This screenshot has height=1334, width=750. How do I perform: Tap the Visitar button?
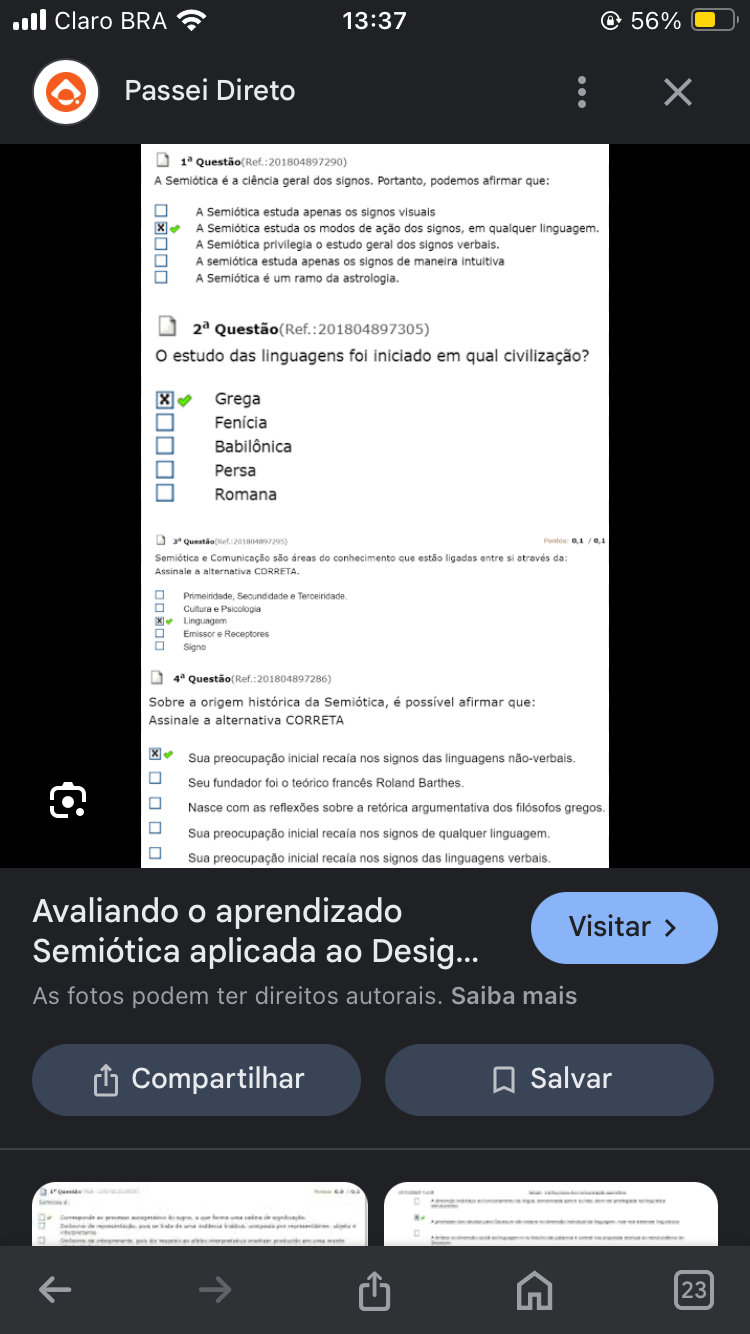point(623,927)
